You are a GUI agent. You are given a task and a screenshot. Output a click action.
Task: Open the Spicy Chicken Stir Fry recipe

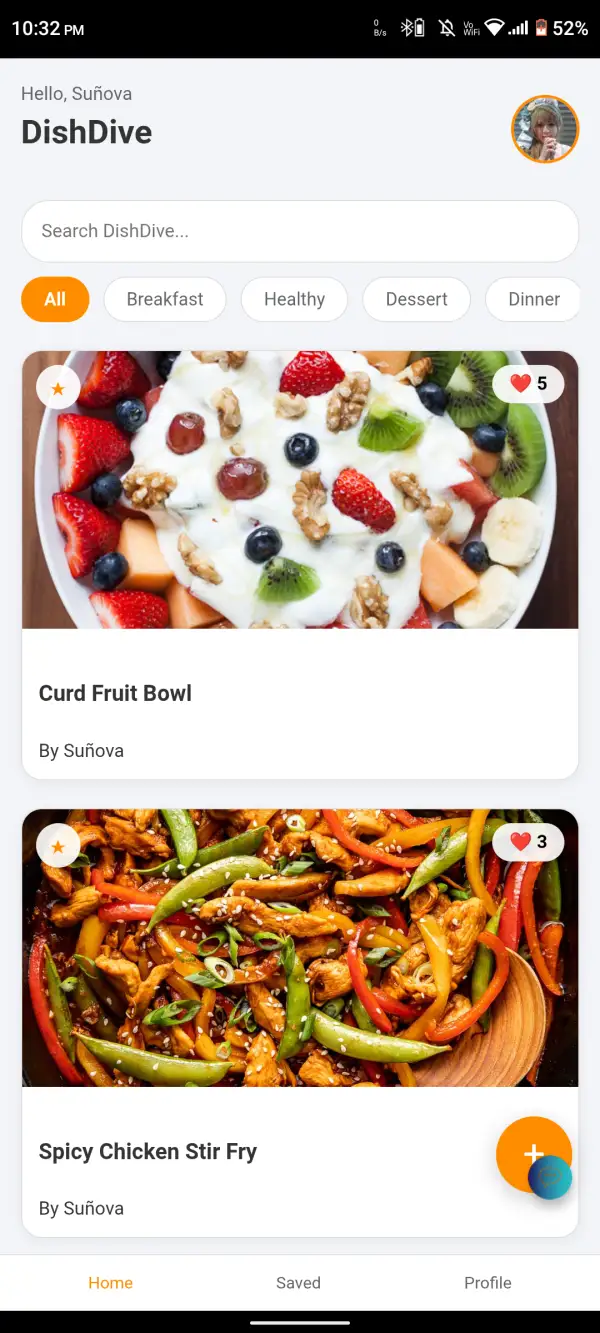[x=148, y=1151]
